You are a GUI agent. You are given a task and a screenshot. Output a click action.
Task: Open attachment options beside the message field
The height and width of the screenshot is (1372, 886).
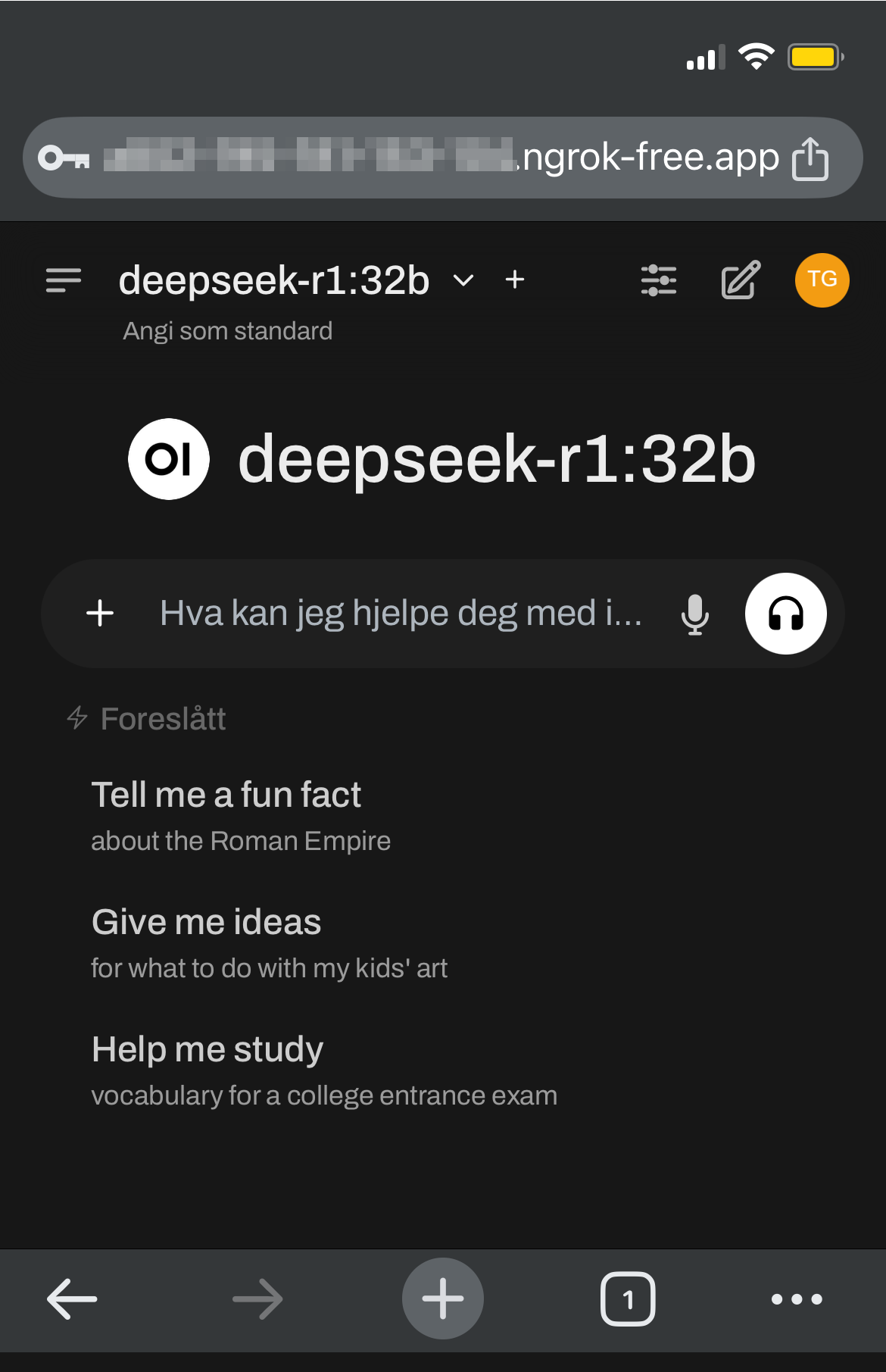point(100,613)
